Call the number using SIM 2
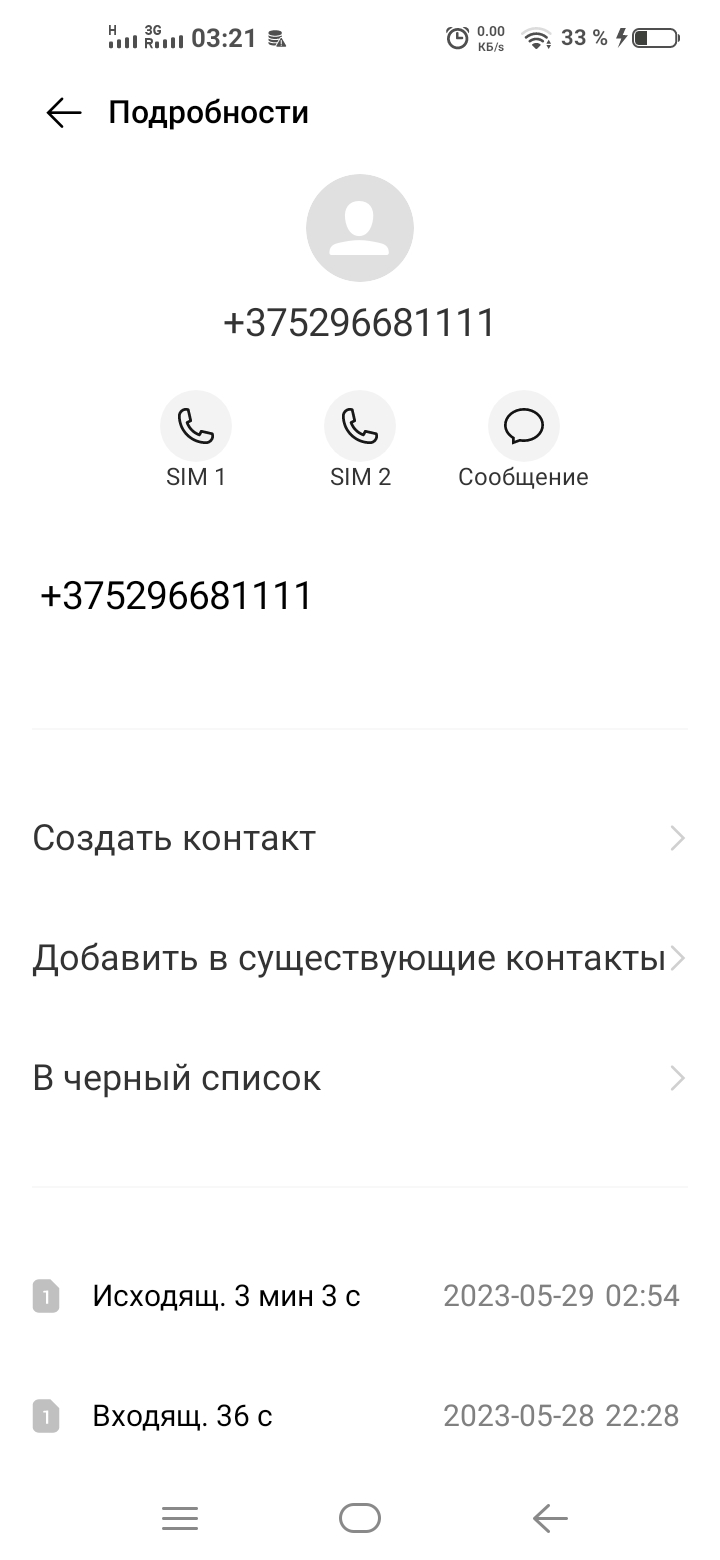The height and width of the screenshot is (1560, 720). 360,427
